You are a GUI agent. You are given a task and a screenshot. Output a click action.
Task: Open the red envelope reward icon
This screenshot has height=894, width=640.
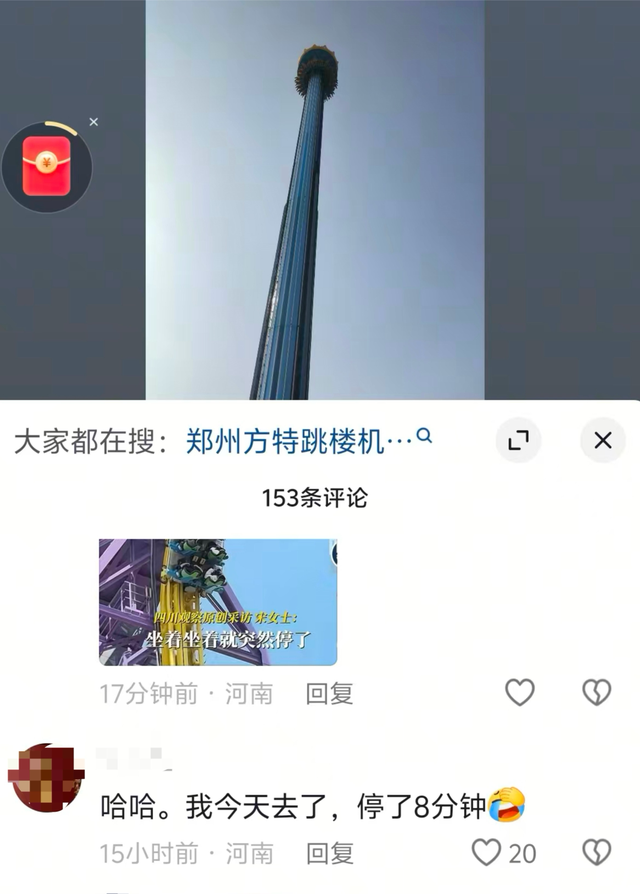pyautogui.click(x=46, y=166)
